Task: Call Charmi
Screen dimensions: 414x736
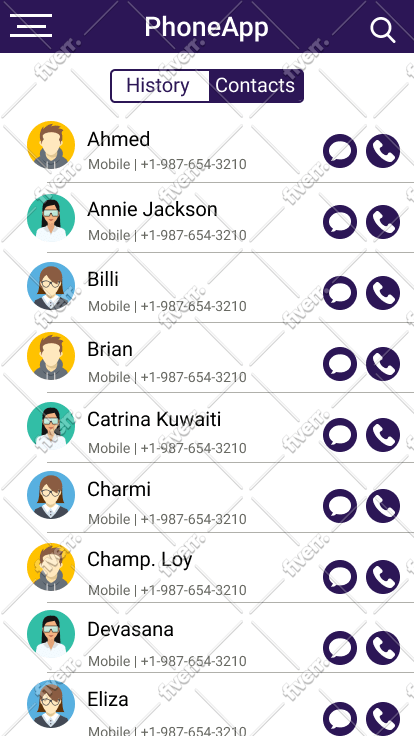Action: click(383, 506)
